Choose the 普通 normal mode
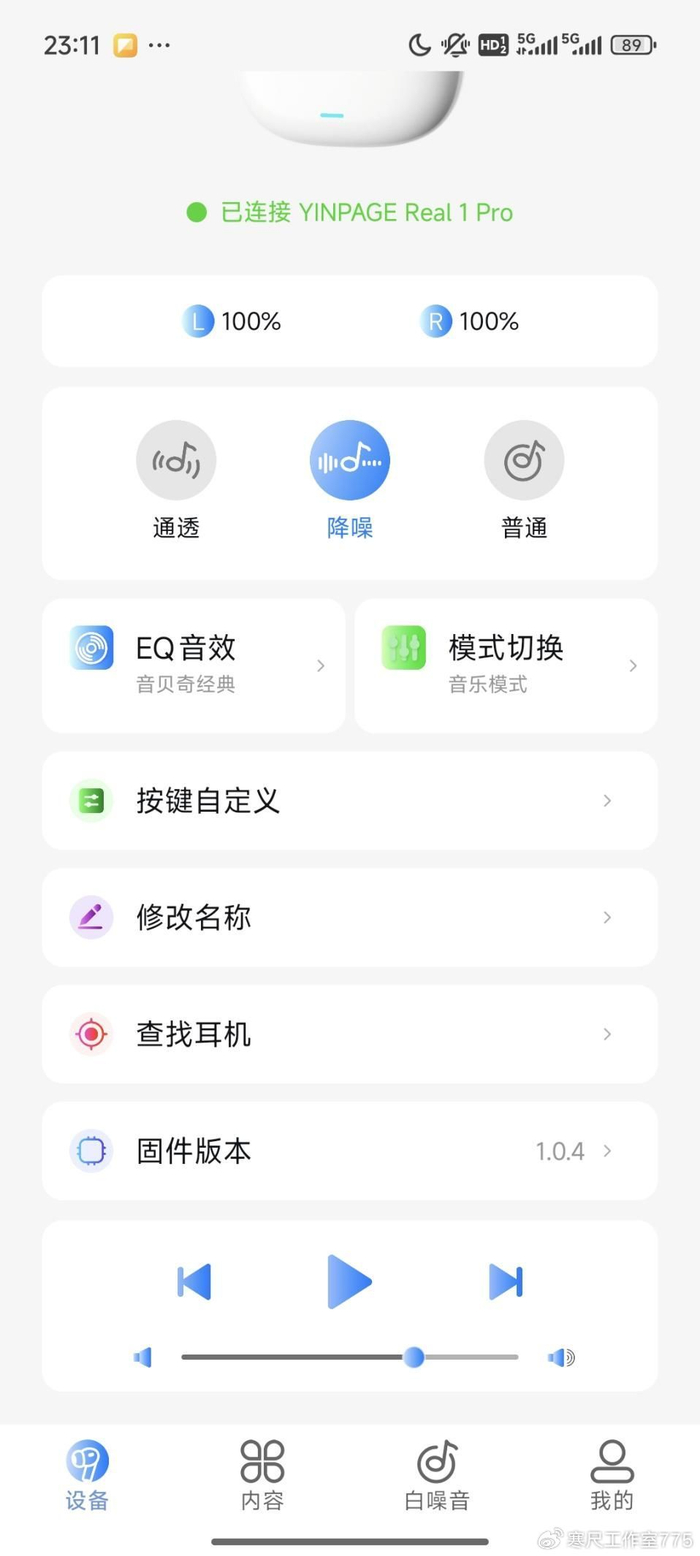 (x=524, y=461)
